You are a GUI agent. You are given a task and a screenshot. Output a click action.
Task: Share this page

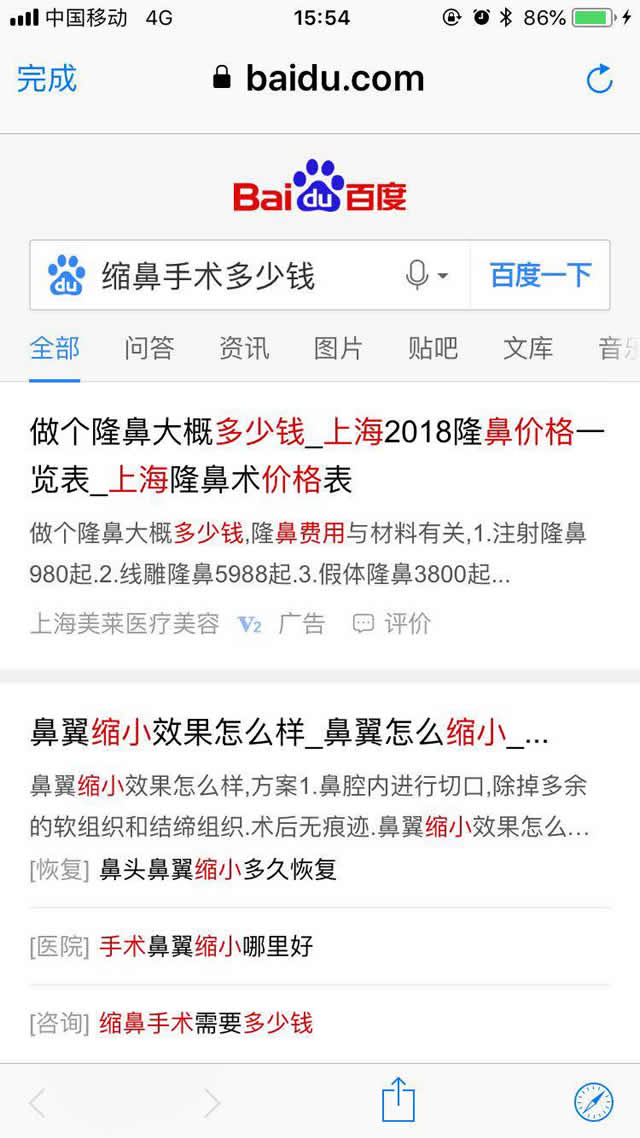tap(398, 1099)
